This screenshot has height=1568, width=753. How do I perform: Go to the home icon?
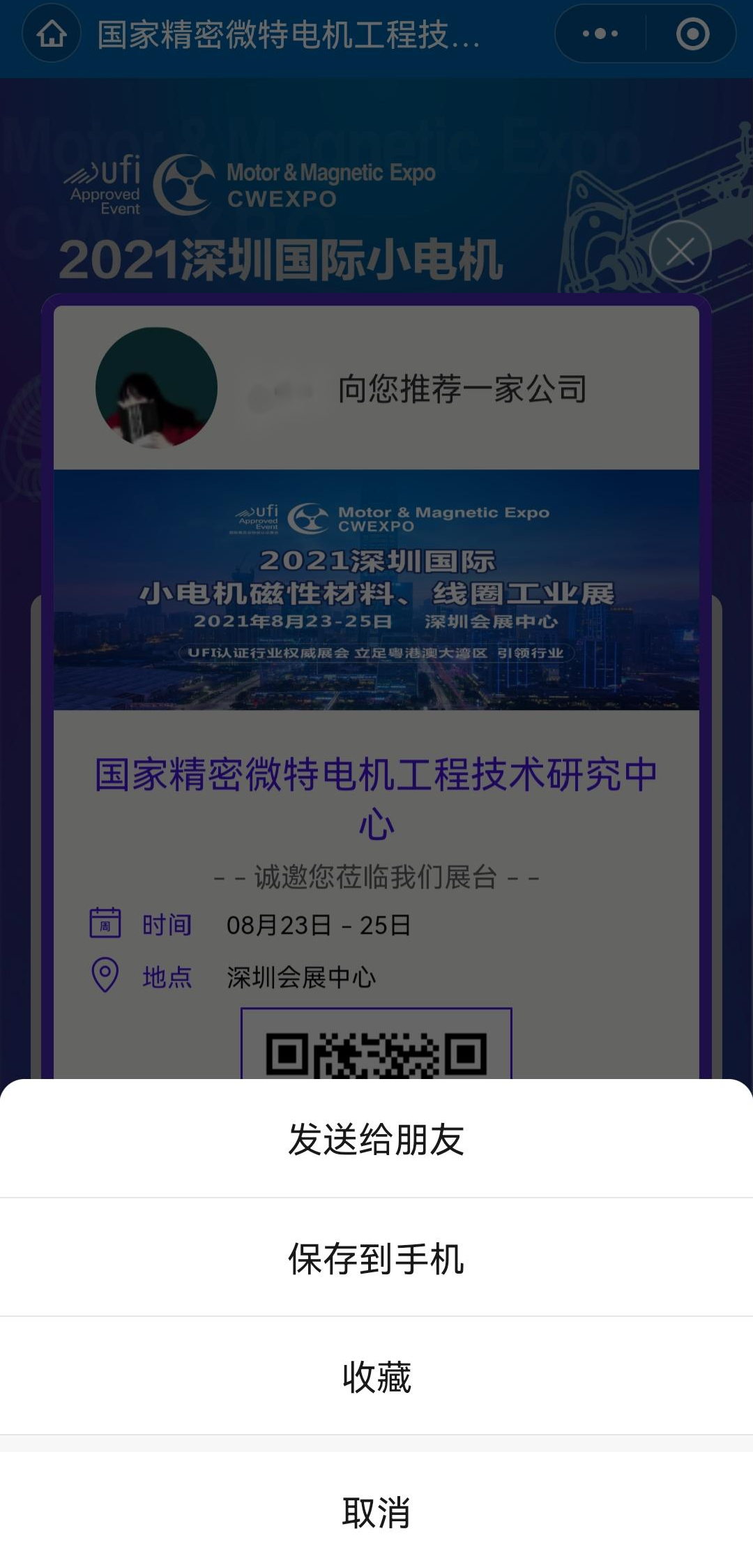coord(52,33)
